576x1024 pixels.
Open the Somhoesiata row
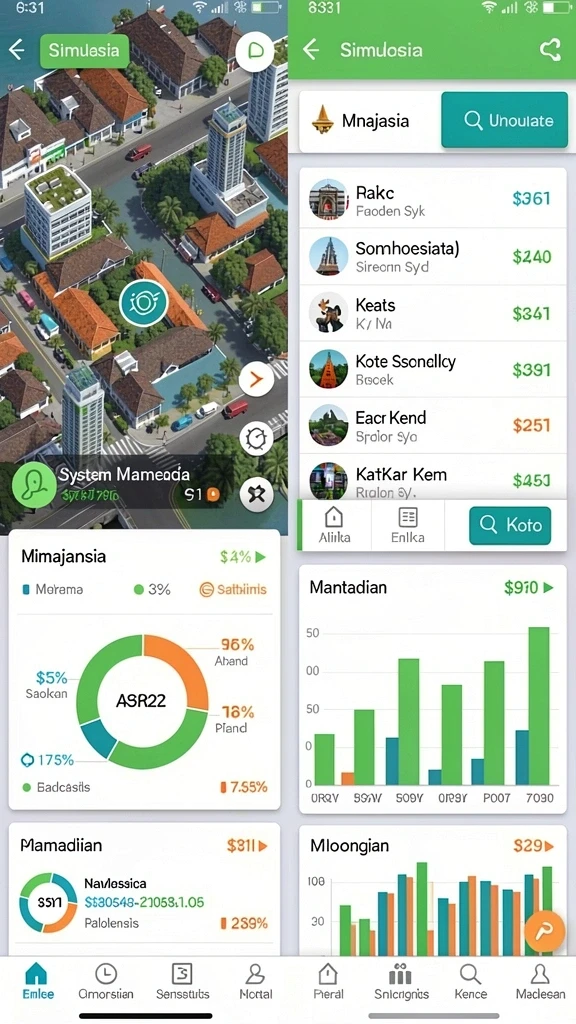click(x=432, y=256)
